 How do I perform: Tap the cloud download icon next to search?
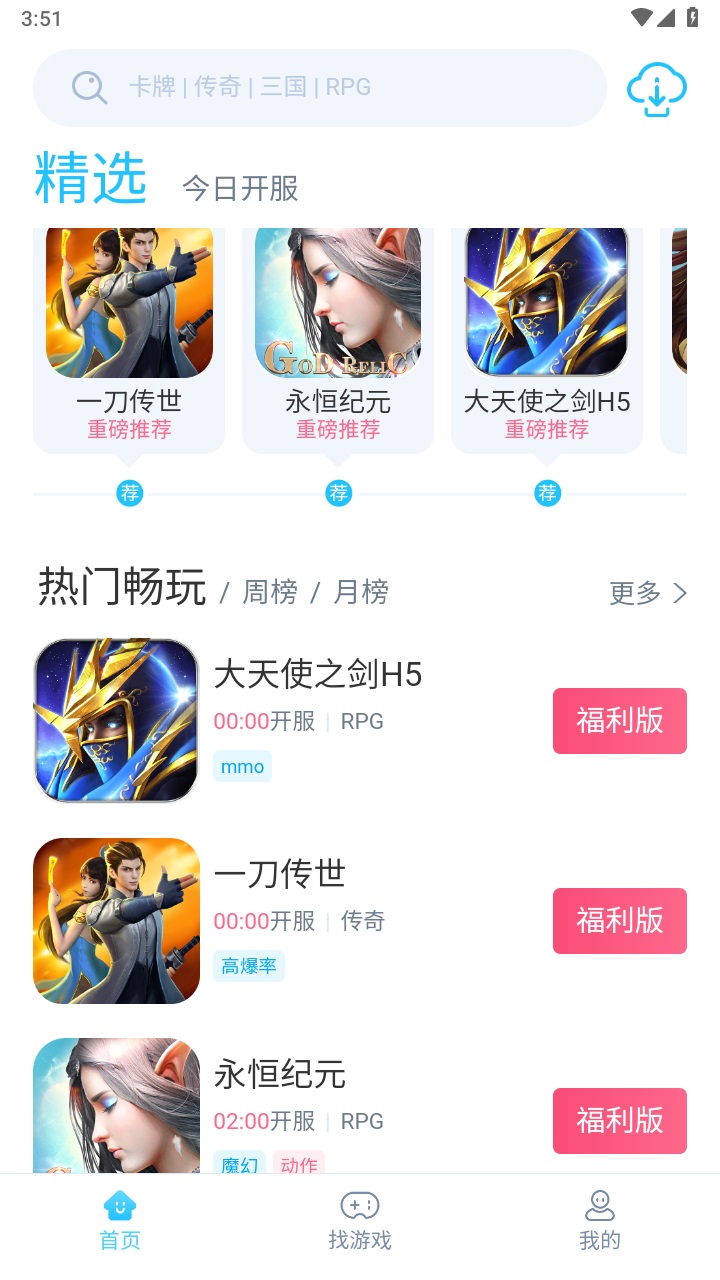pyautogui.click(x=655, y=88)
